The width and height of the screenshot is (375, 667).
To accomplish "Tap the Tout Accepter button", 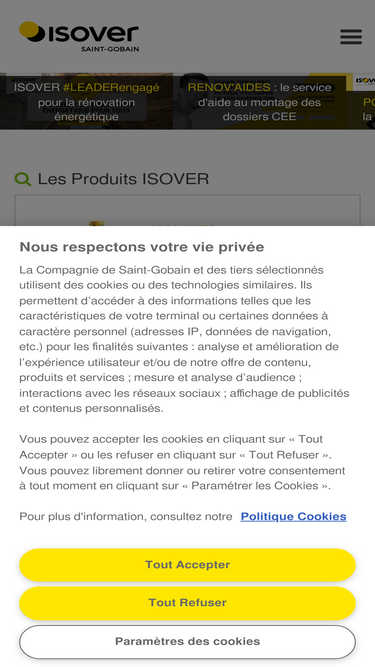I will (x=188, y=564).
